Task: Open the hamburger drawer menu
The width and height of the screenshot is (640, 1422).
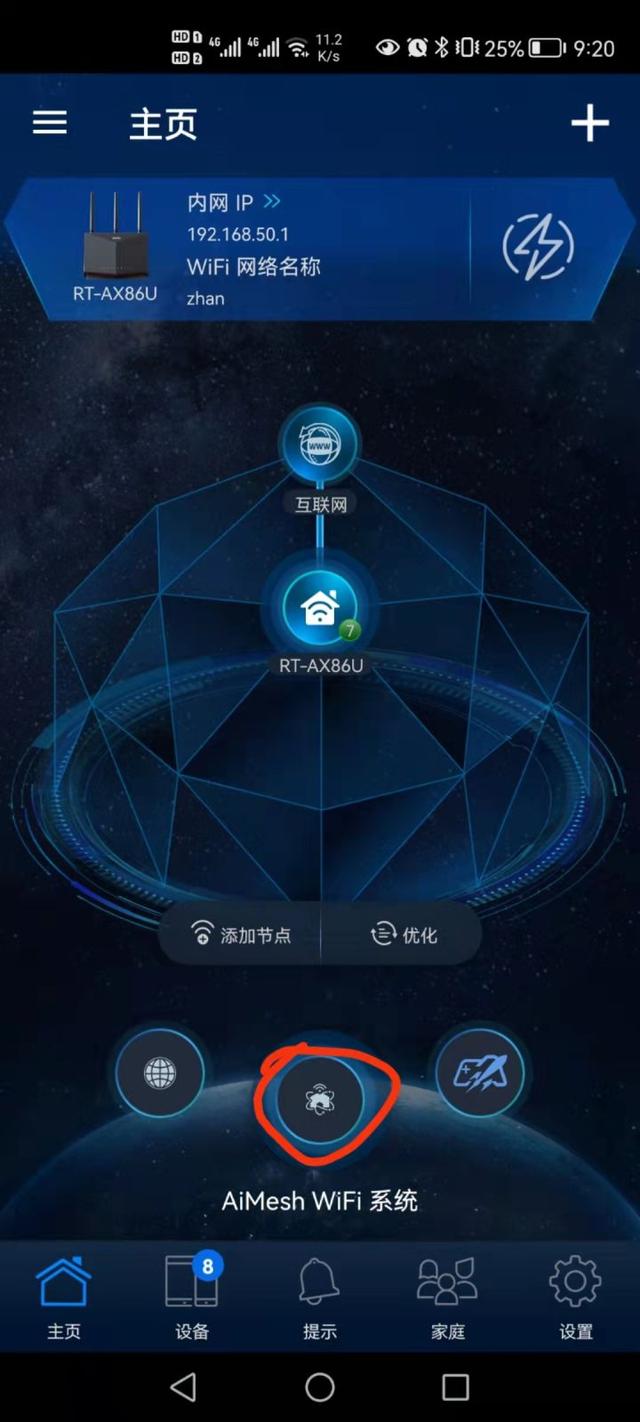Action: (x=50, y=123)
